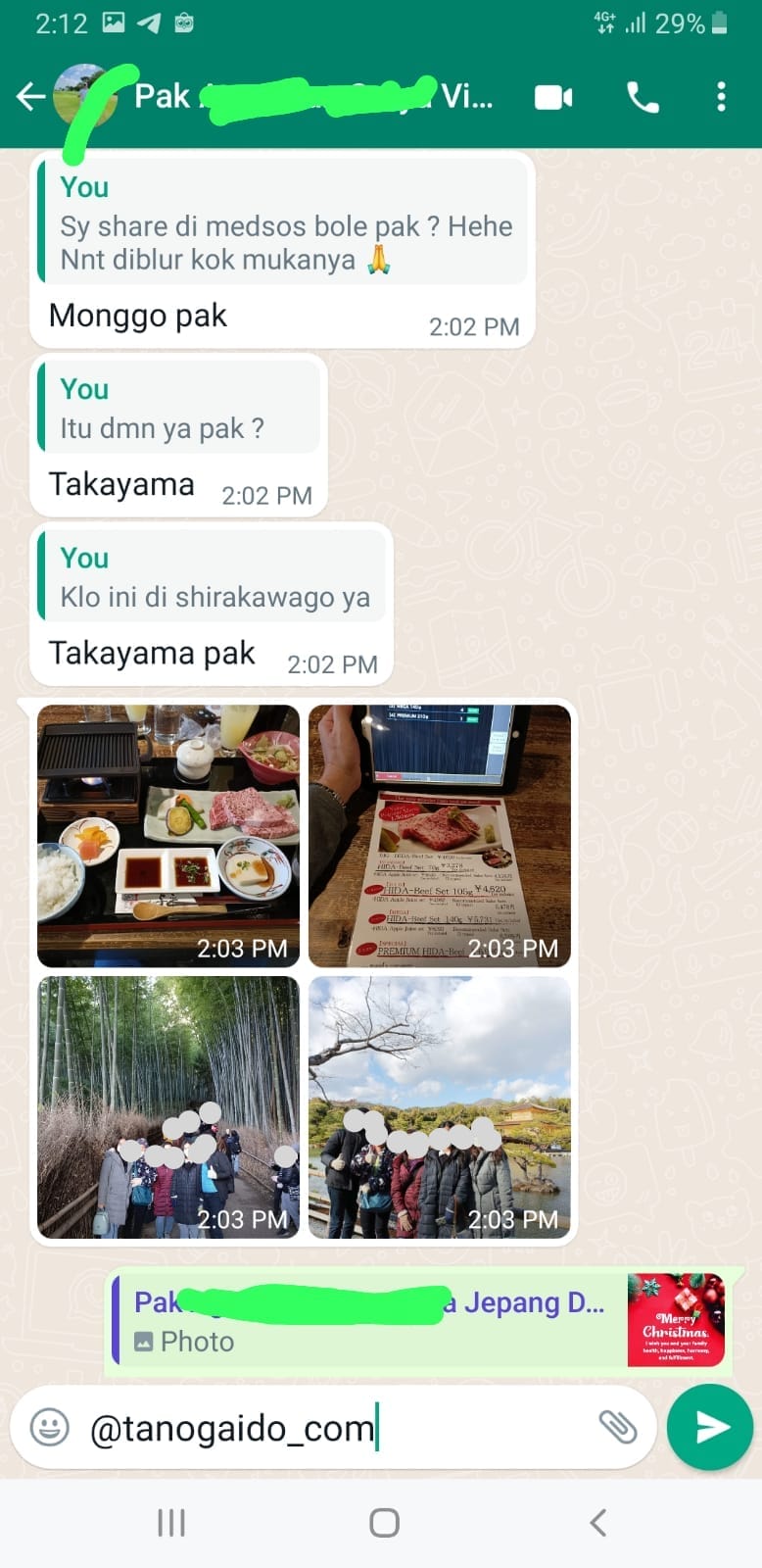762x1568 pixels.
Task: View the golden pavilion photo
Action: coord(440,1107)
